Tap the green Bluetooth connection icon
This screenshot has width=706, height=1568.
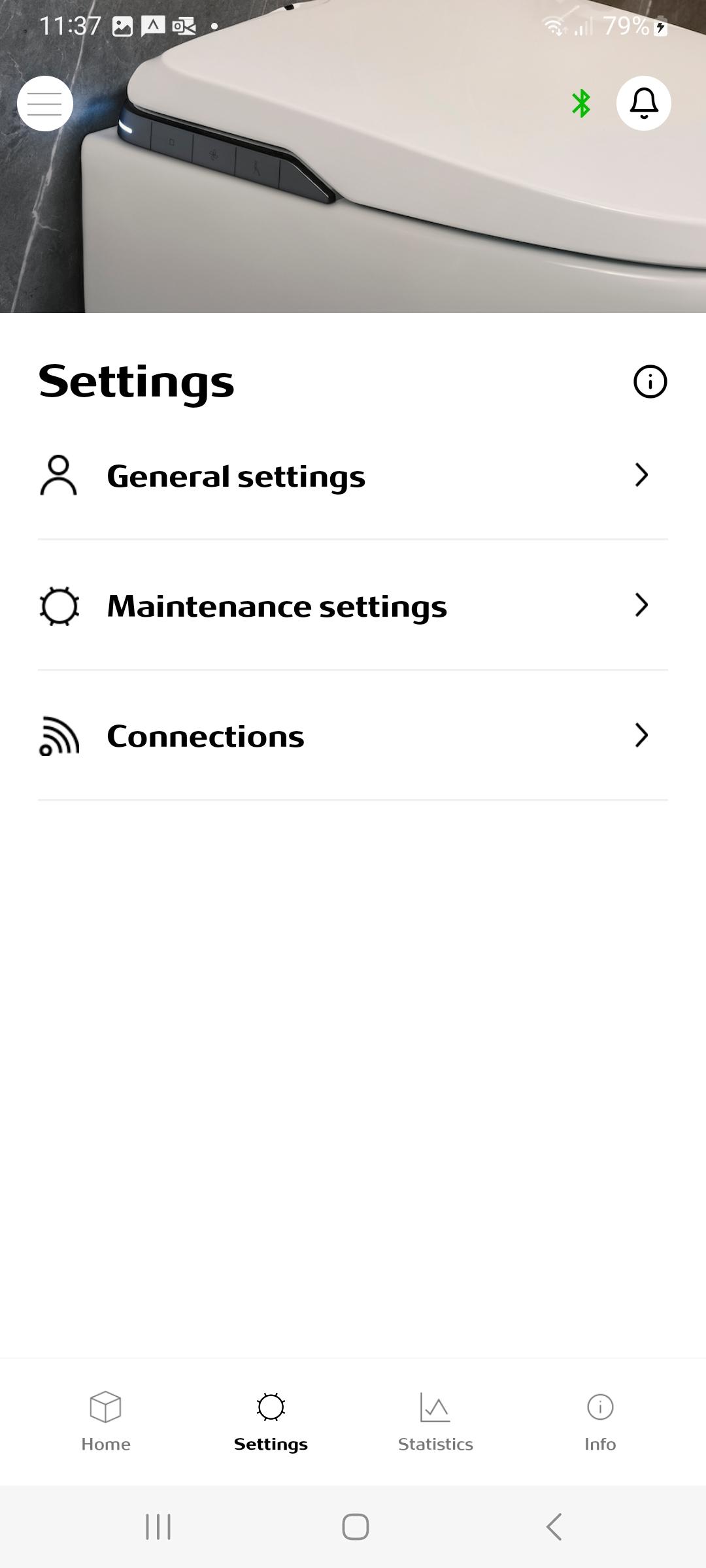tap(581, 104)
